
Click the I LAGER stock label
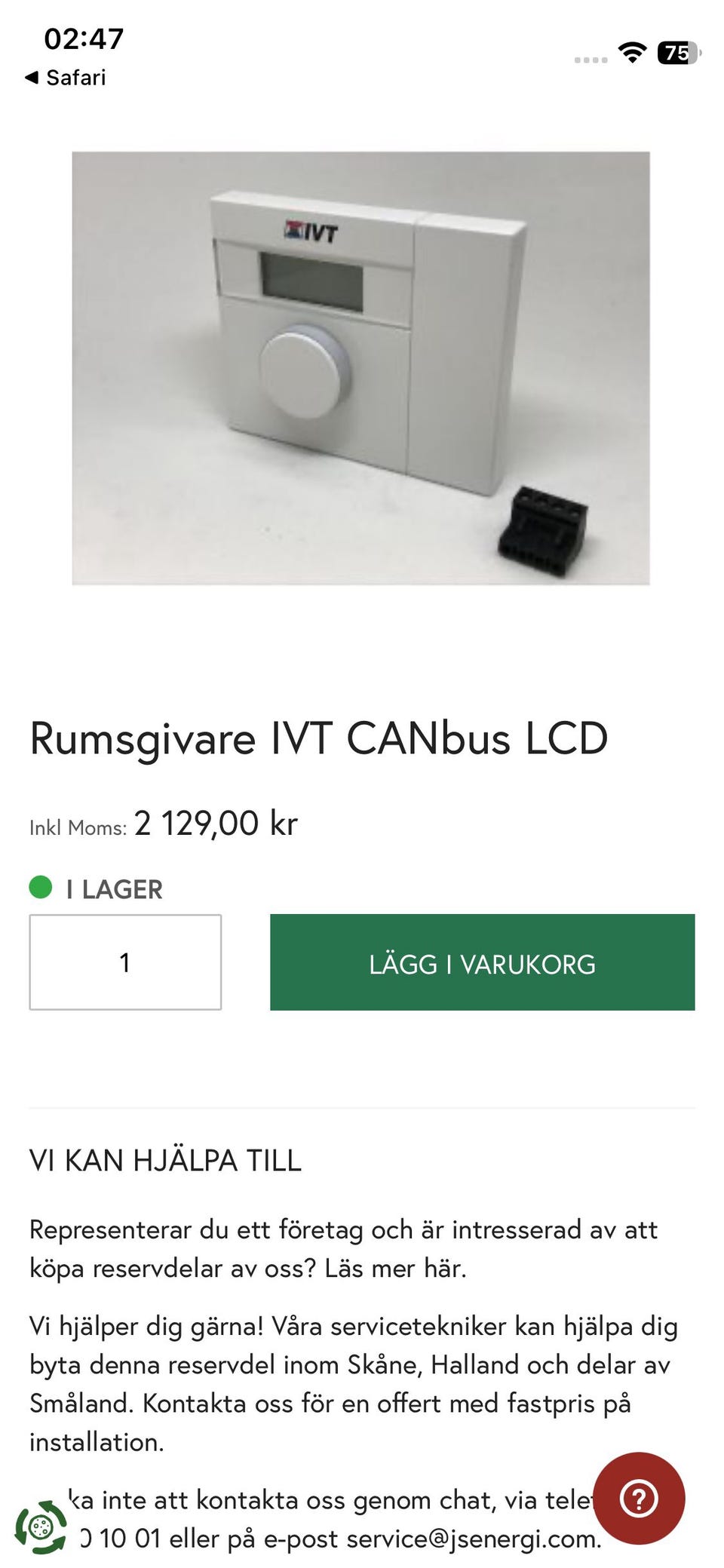pyautogui.click(x=113, y=890)
